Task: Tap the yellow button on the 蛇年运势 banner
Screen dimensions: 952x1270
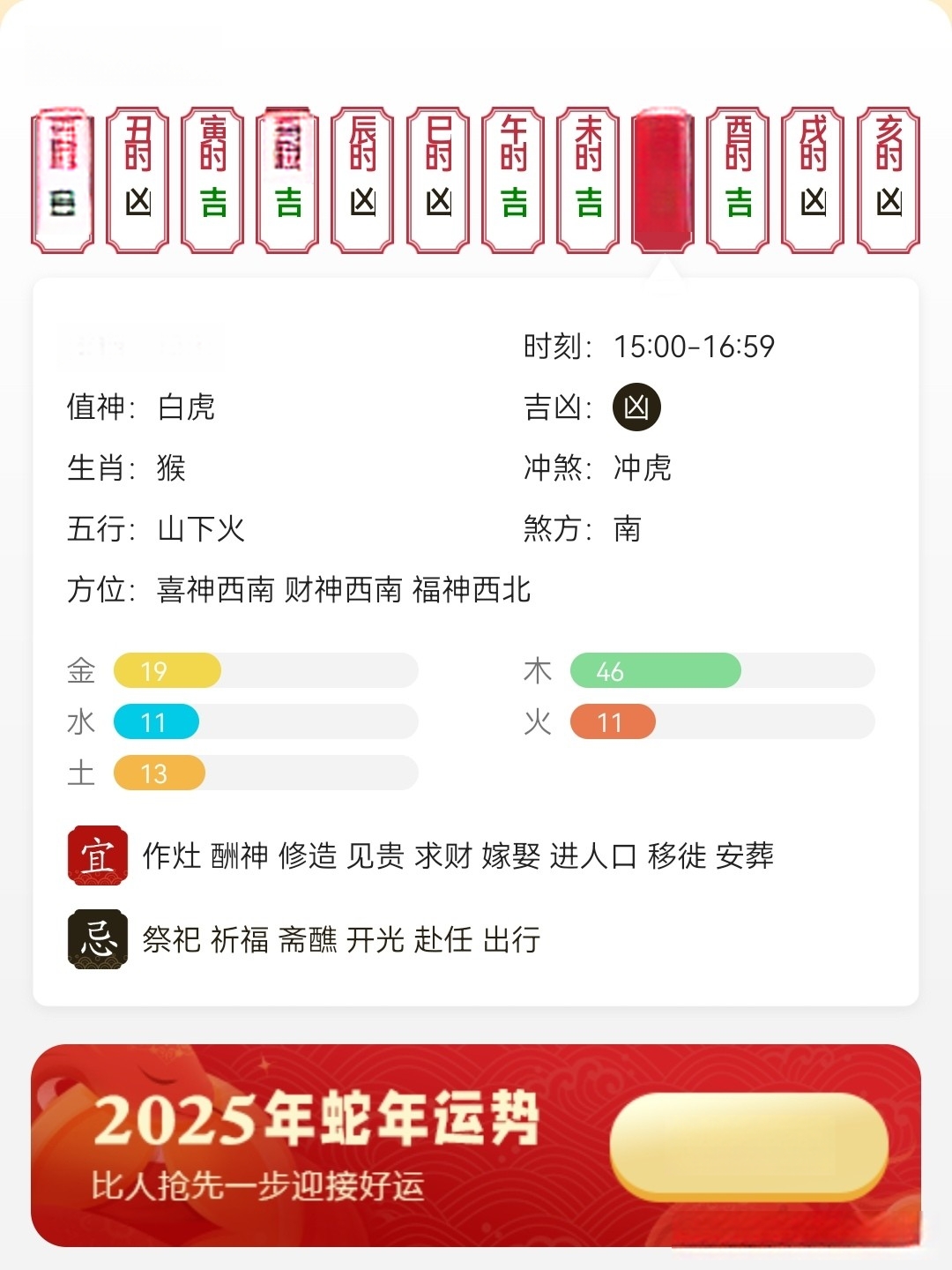Action: click(748, 1145)
